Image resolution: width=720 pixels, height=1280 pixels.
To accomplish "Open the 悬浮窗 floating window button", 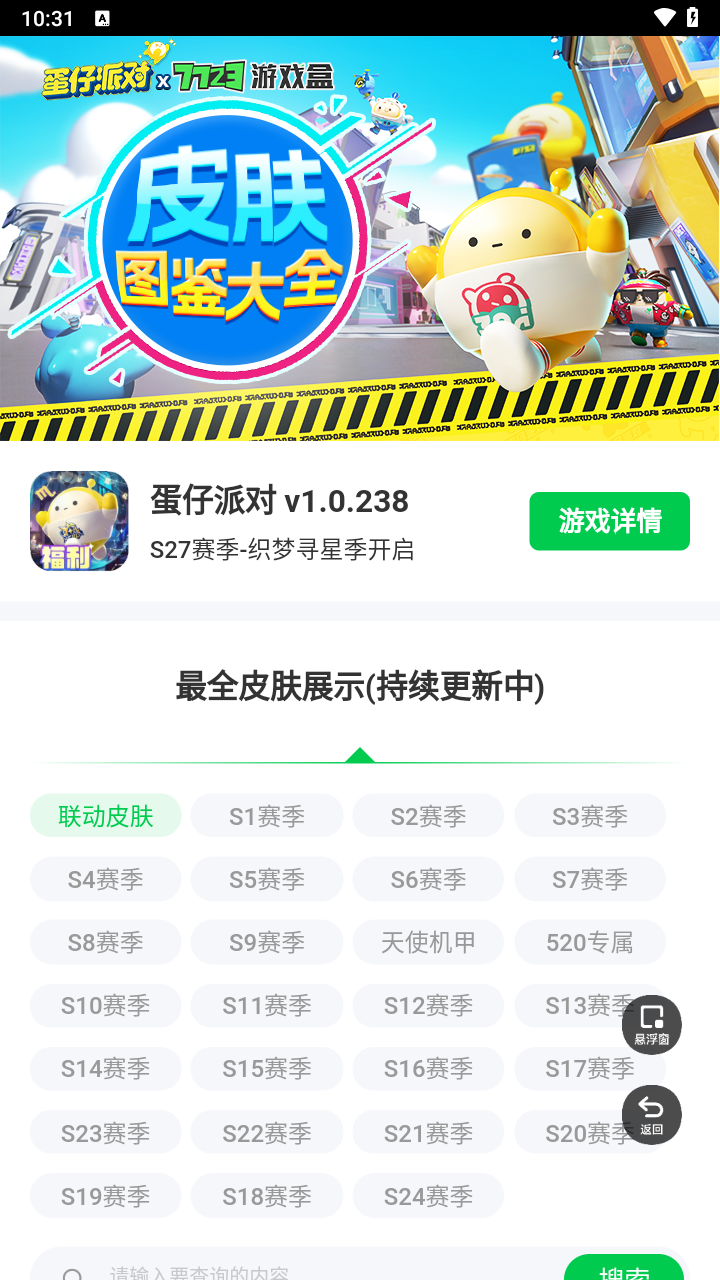I will coord(652,1024).
